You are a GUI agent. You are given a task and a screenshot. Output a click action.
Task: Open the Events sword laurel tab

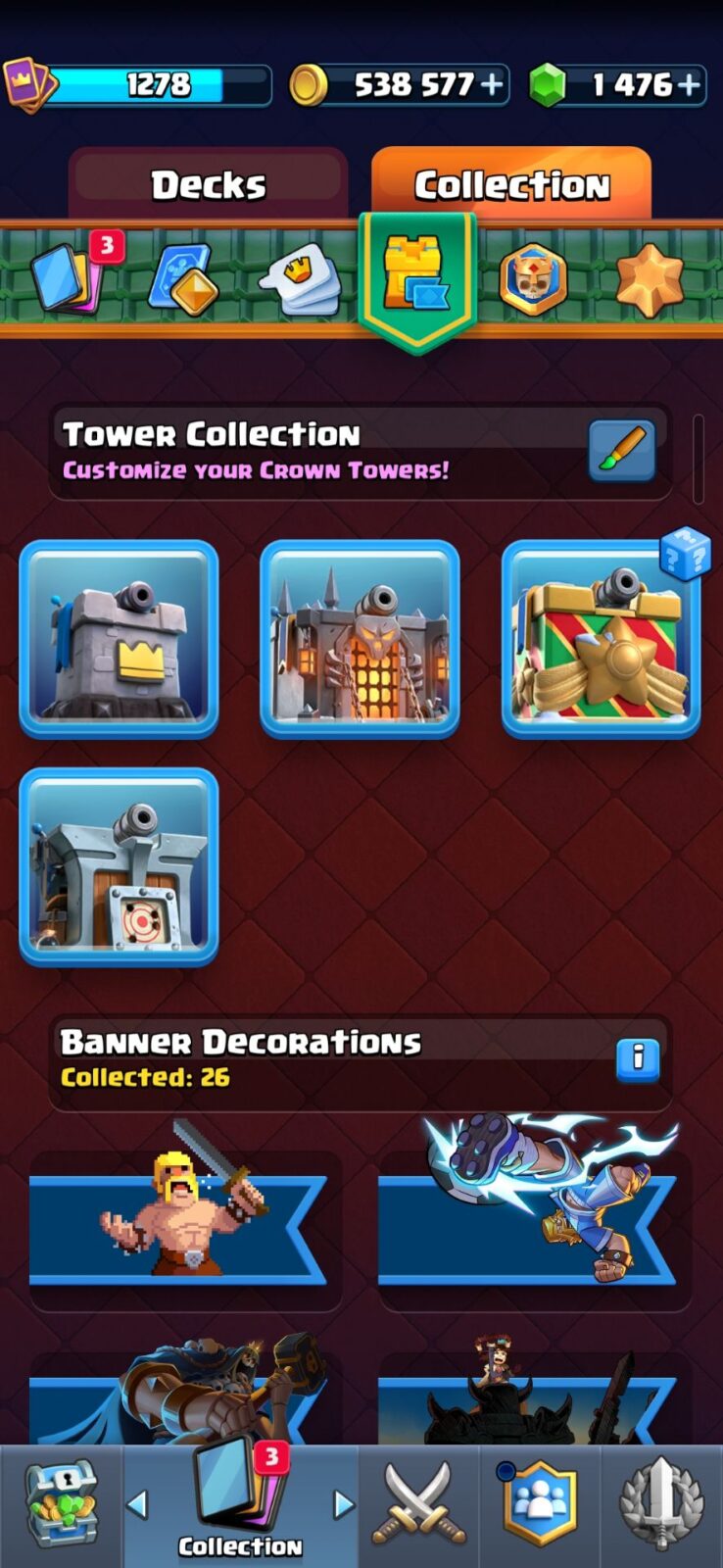tap(661, 1504)
